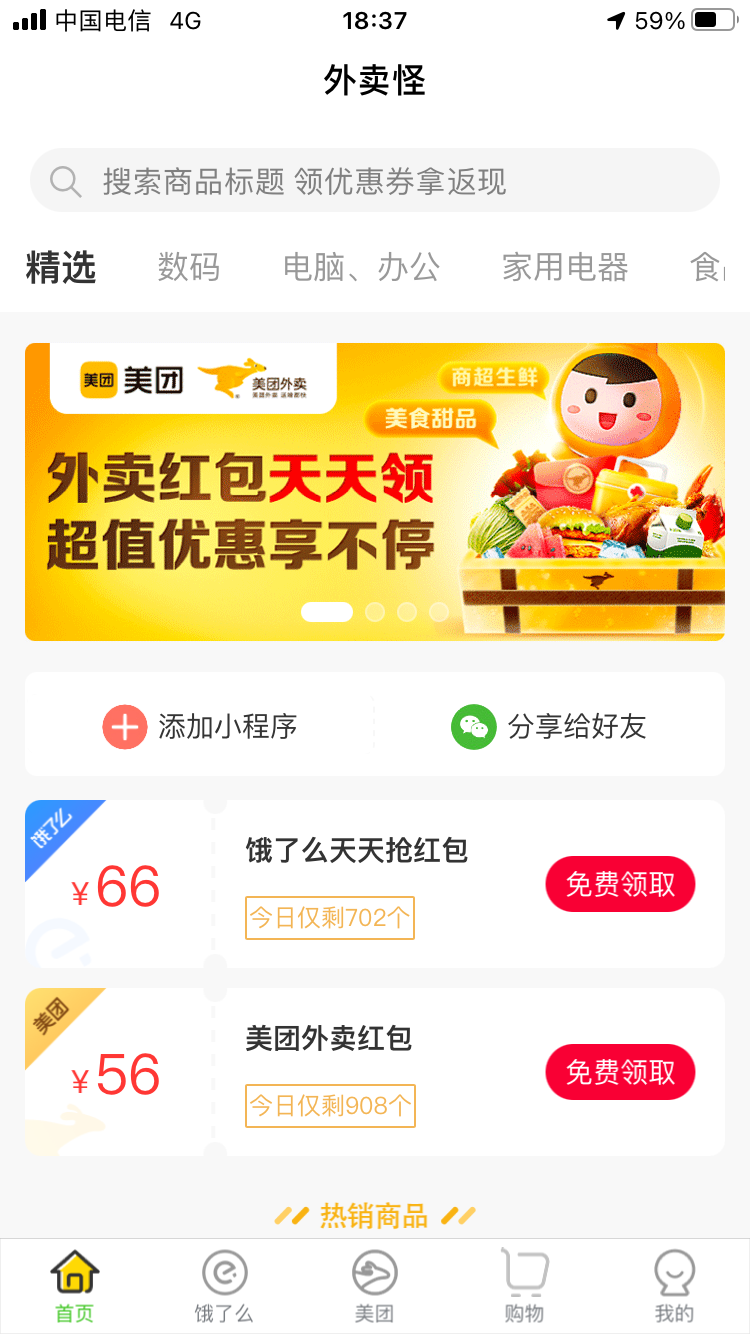Click the 今日仅剩702个 remaining counter
This screenshot has height=1334, width=750.
tap(329, 918)
